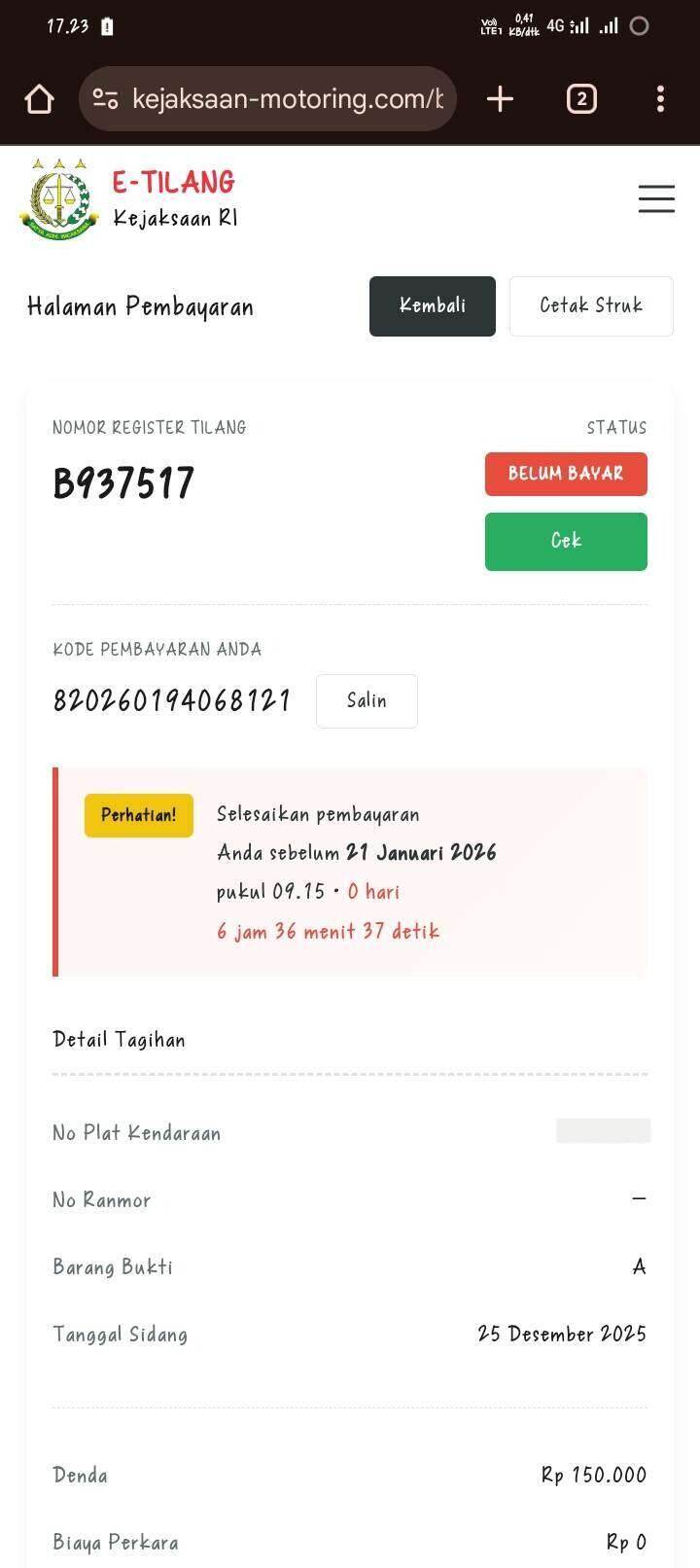Open the tab switcher showing 2 tabs
This screenshot has width=700, height=1568.
(581, 99)
